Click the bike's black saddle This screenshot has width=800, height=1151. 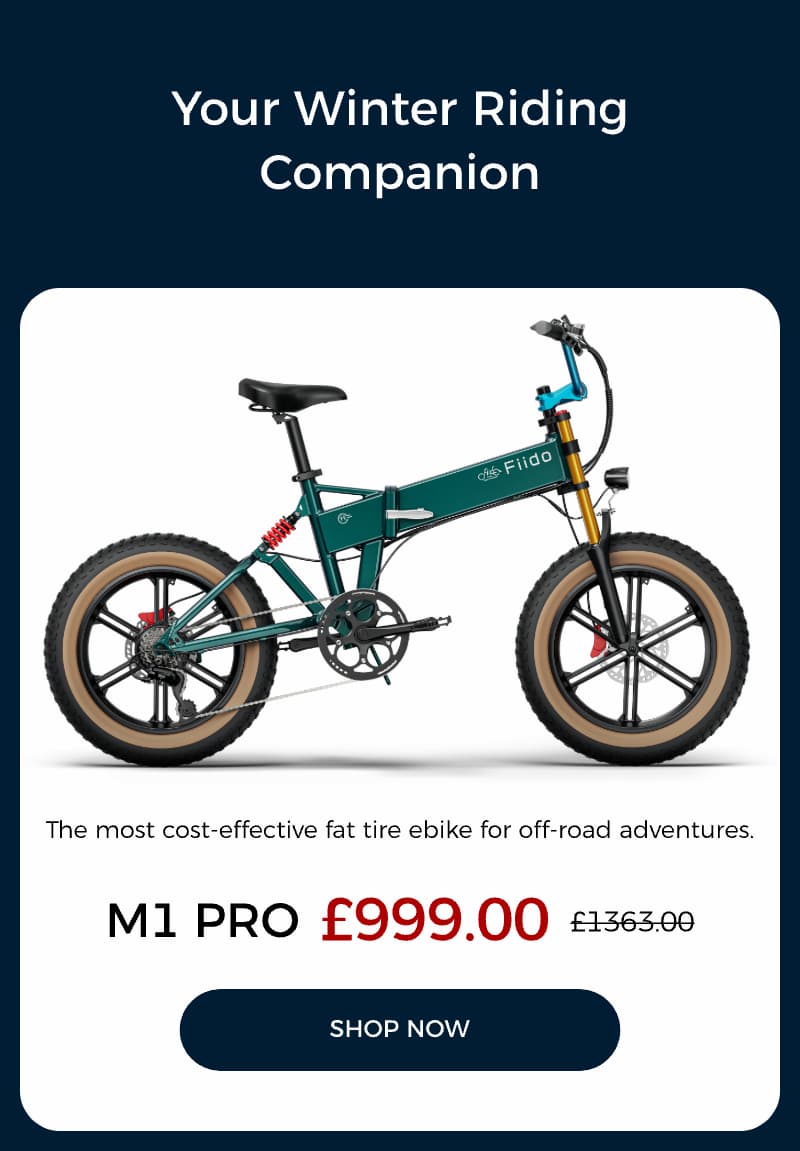point(290,390)
